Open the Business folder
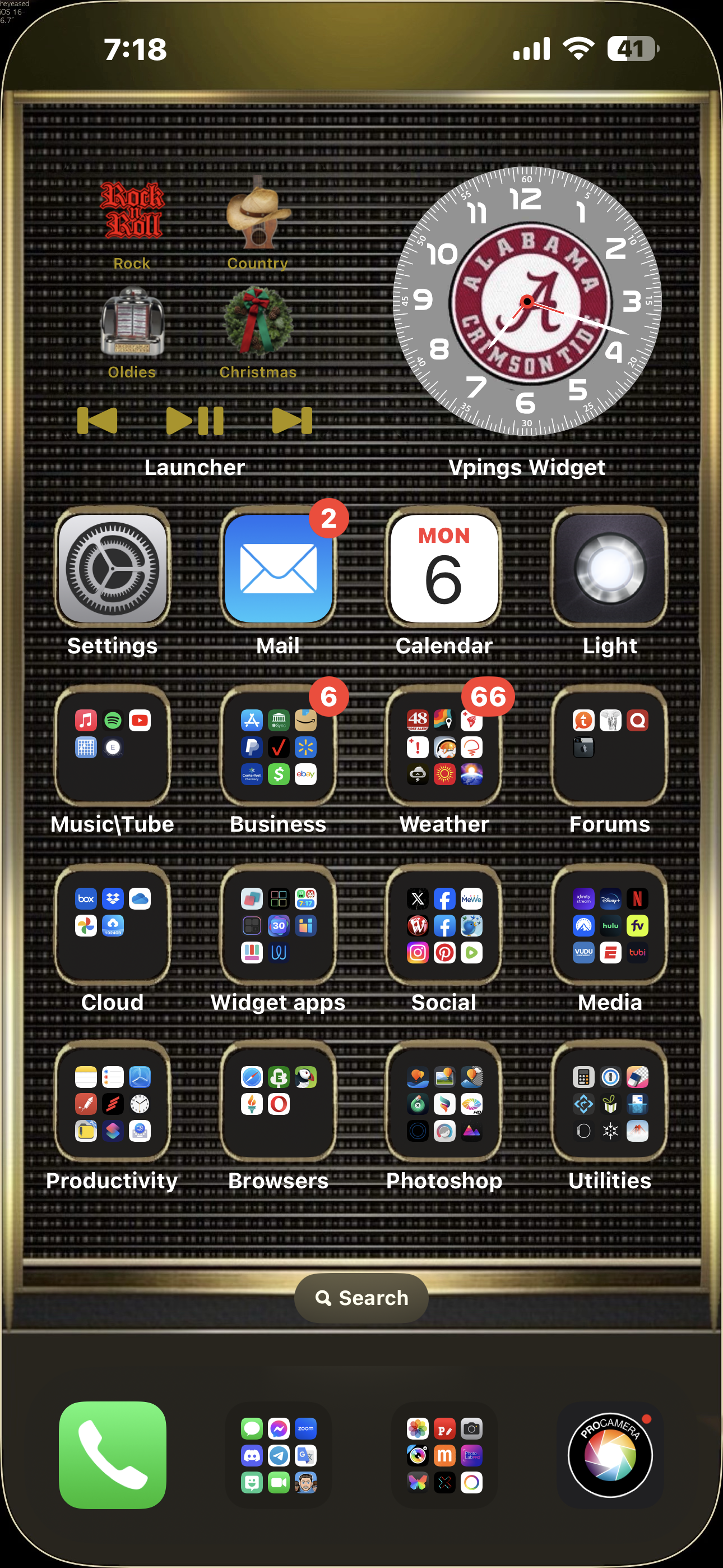The image size is (723, 1568). (x=278, y=747)
